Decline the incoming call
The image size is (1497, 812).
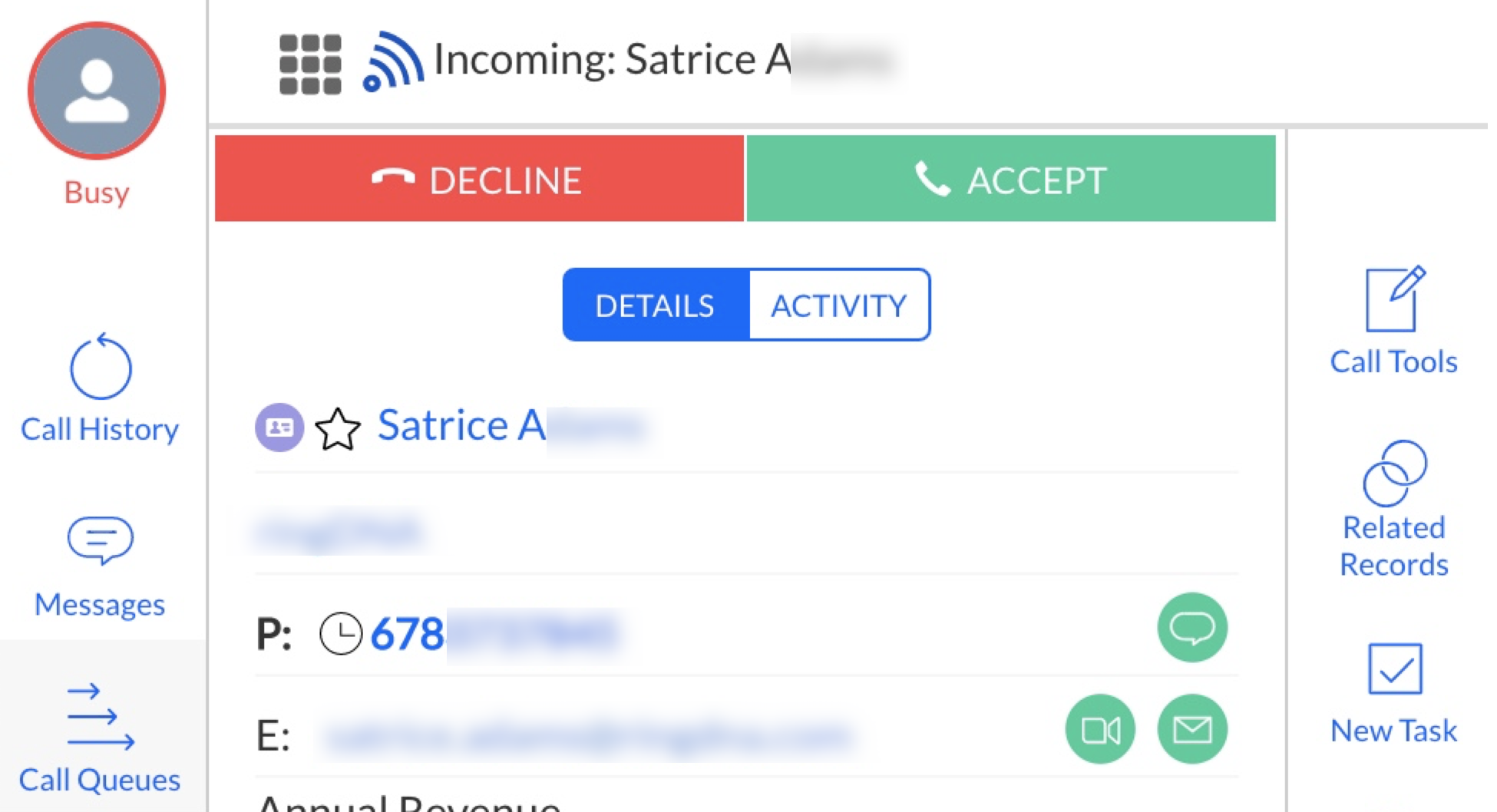tap(479, 180)
